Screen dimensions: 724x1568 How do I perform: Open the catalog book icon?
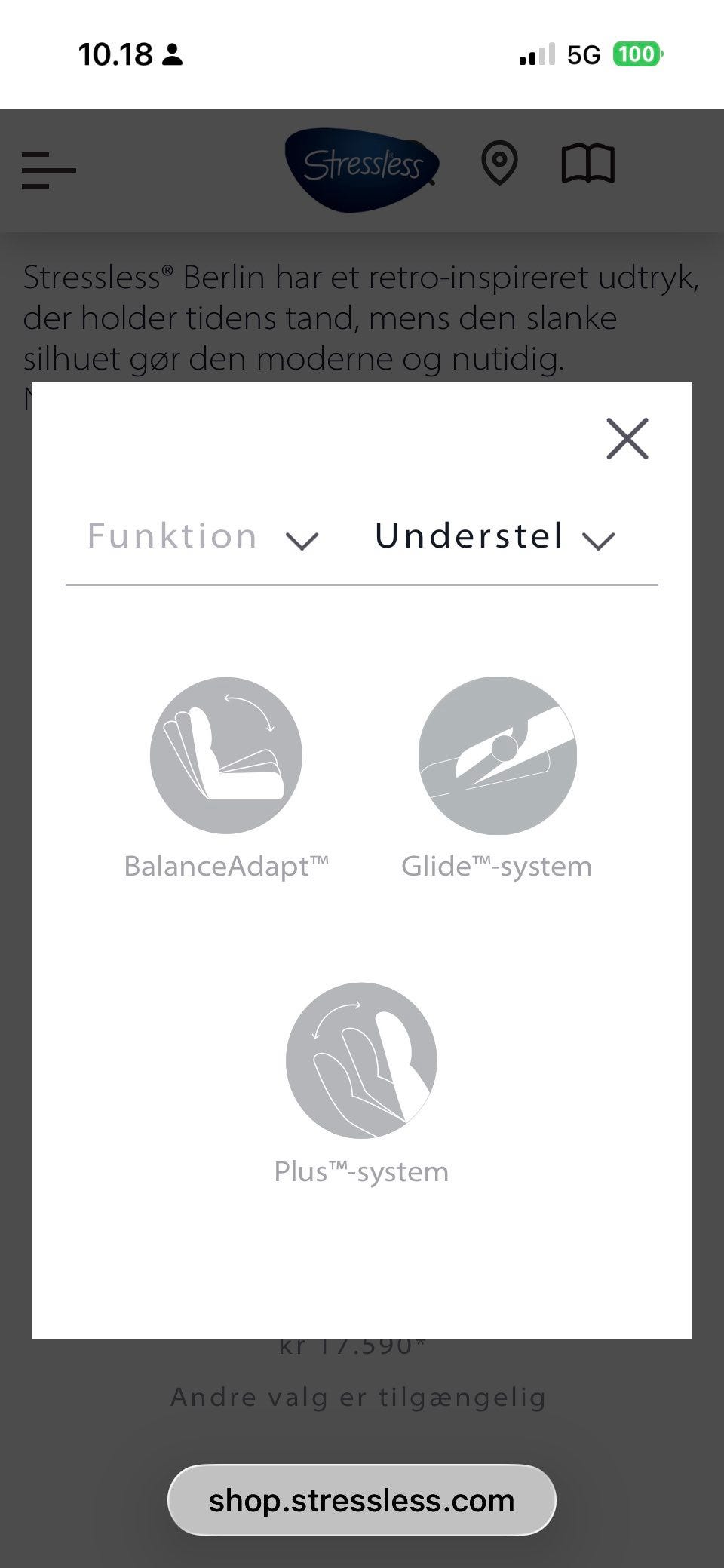tap(588, 164)
